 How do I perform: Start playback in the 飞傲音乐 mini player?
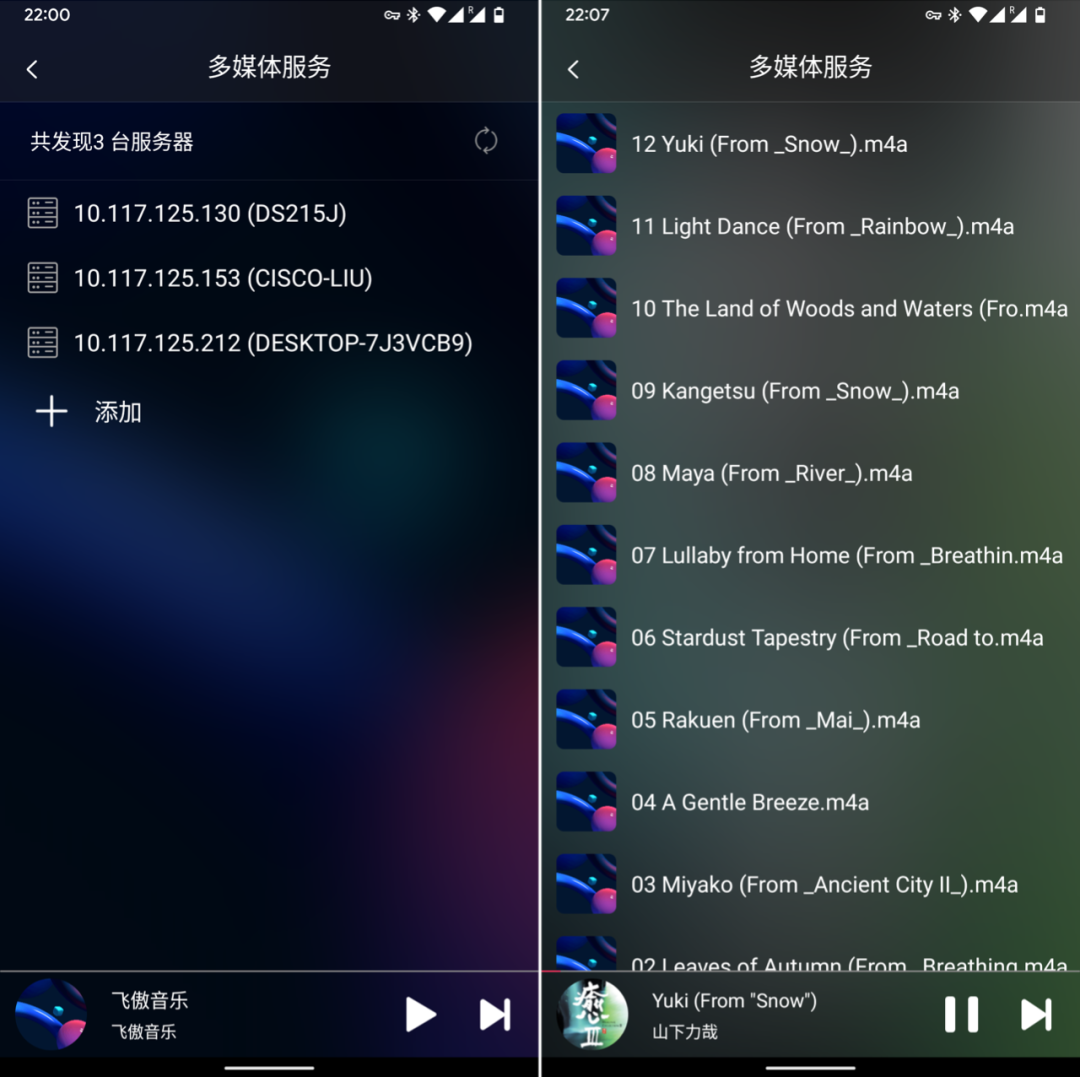pos(420,1015)
